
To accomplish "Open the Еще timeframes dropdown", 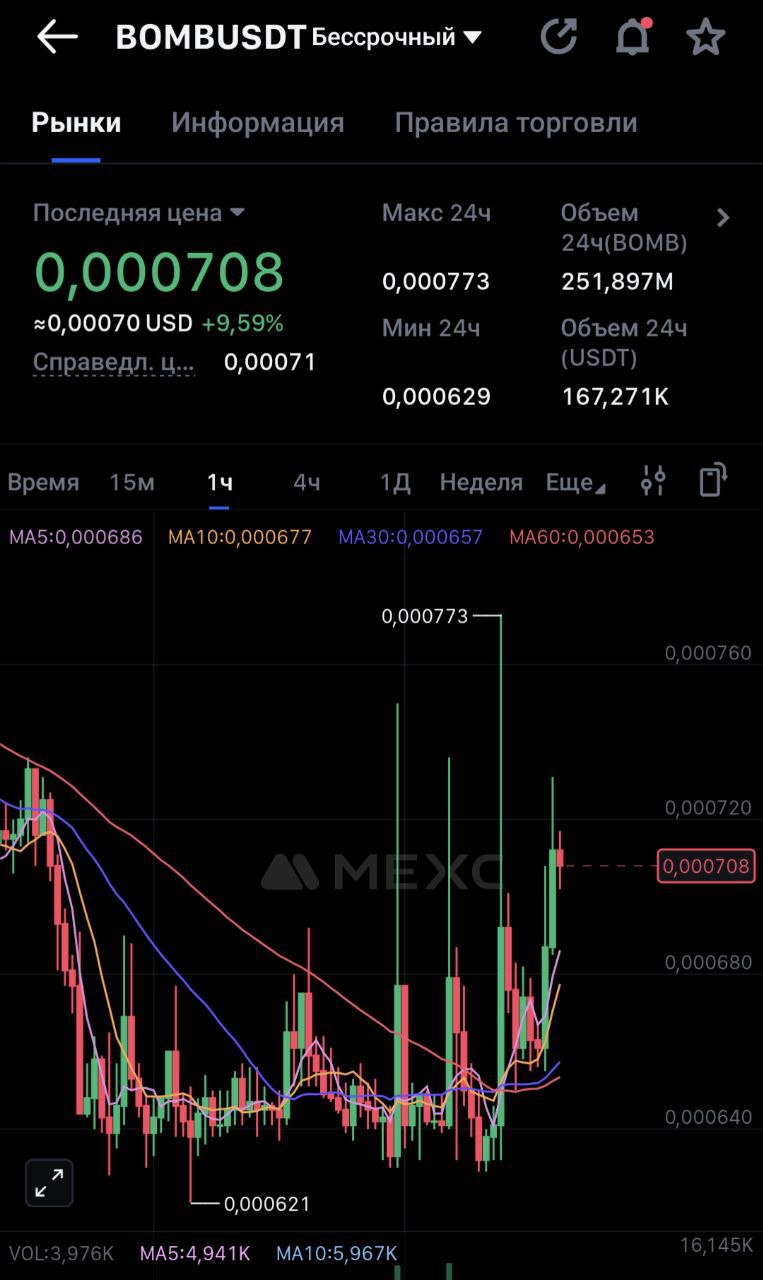I will (x=575, y=483).
